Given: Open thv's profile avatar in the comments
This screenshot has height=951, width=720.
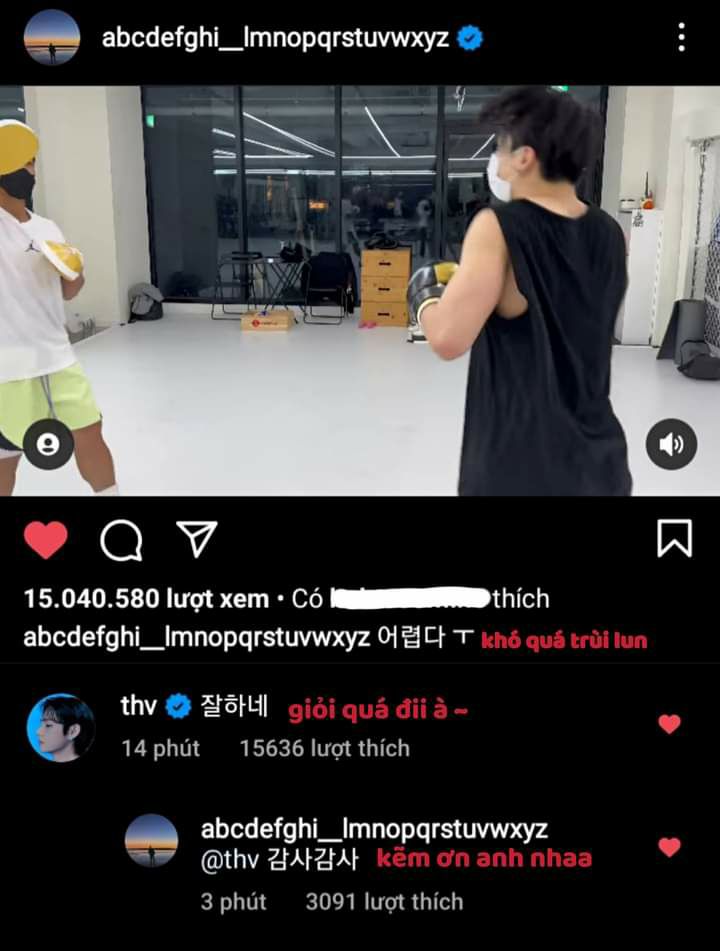Looking at the screenshot, I should pyautogui.click(x=60, y=727).
